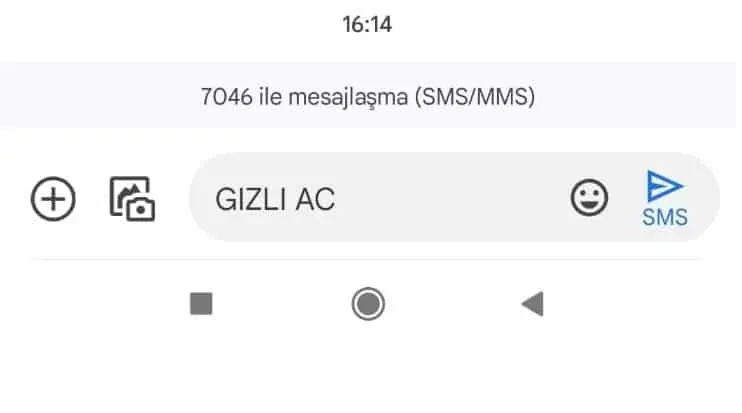Tap the message field with GIZLI AC
742x413 pixels.
pos(380,199)
